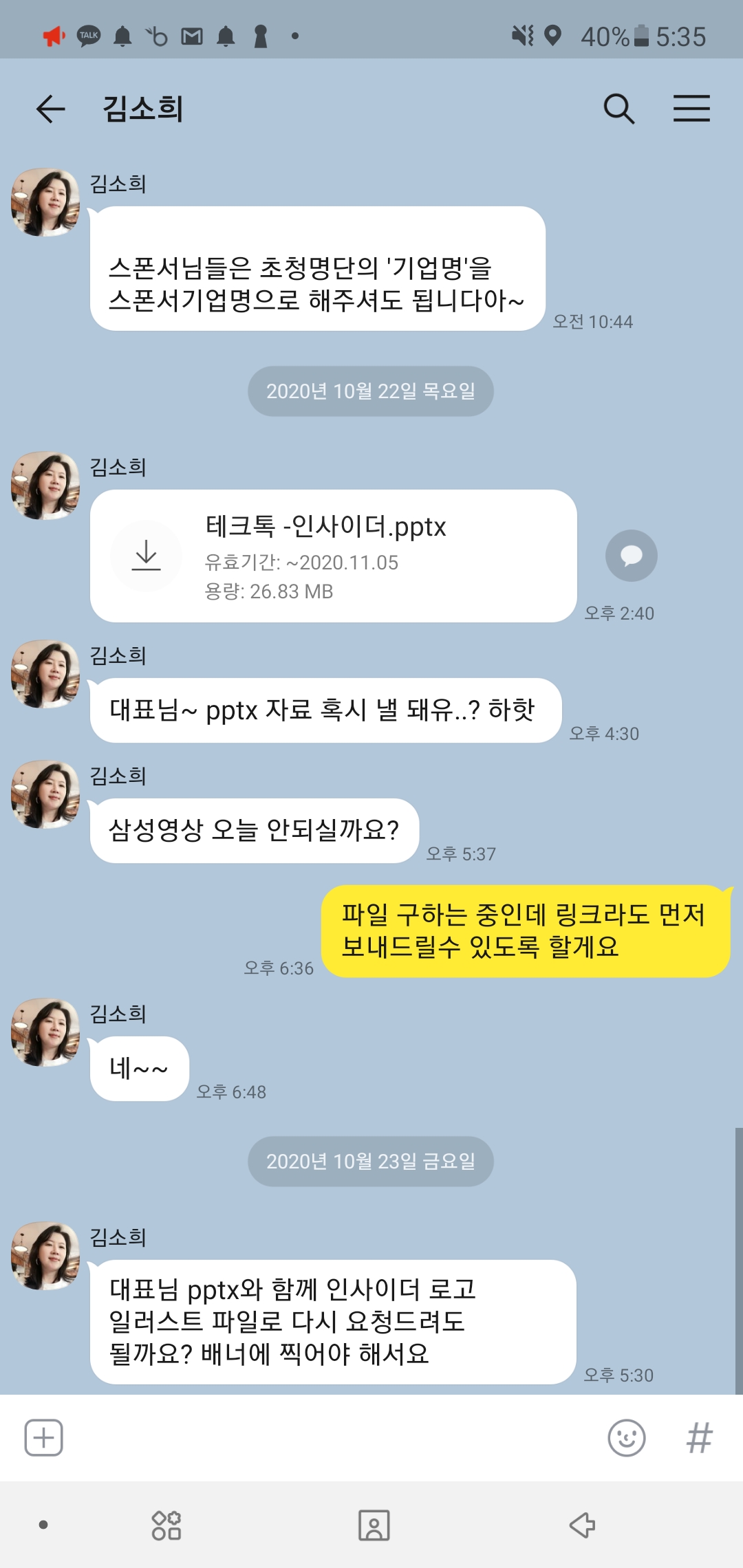Tap the hashtag search icon
The height and width of the screenshot is (1568, 743).
pyautogui.click(x=699, y=1437)
